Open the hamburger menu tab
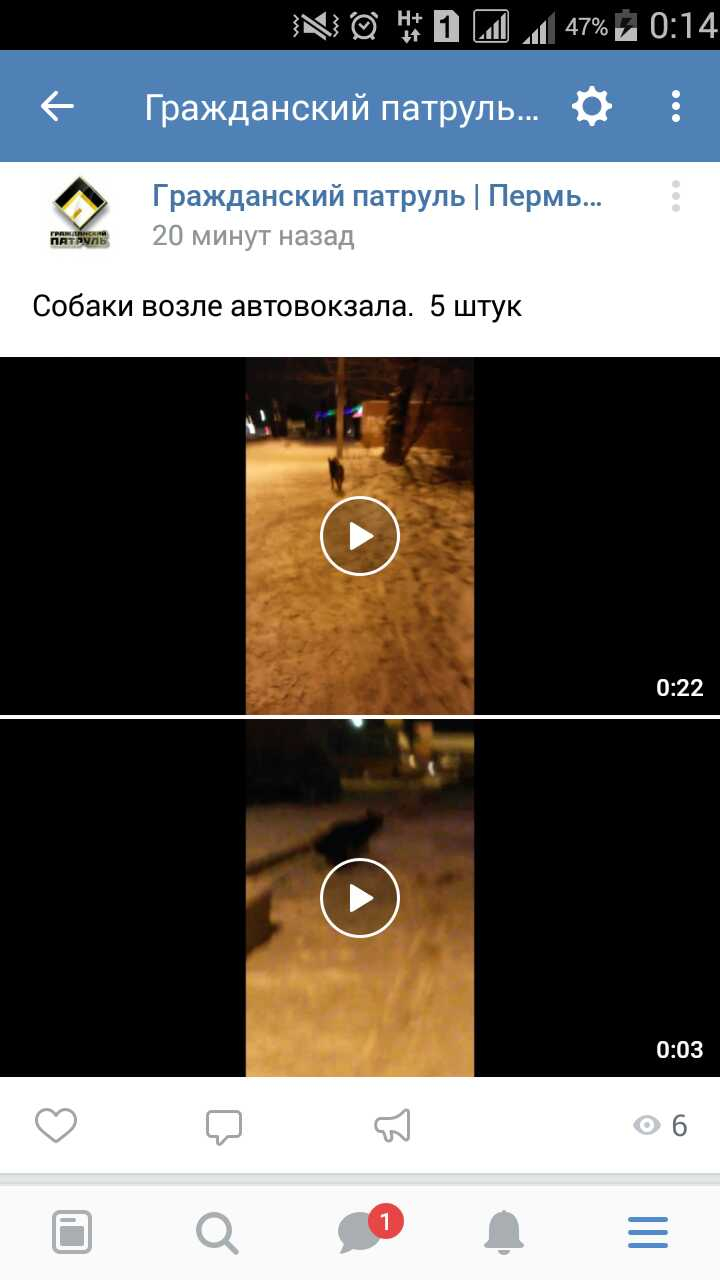 (648, 1232)
